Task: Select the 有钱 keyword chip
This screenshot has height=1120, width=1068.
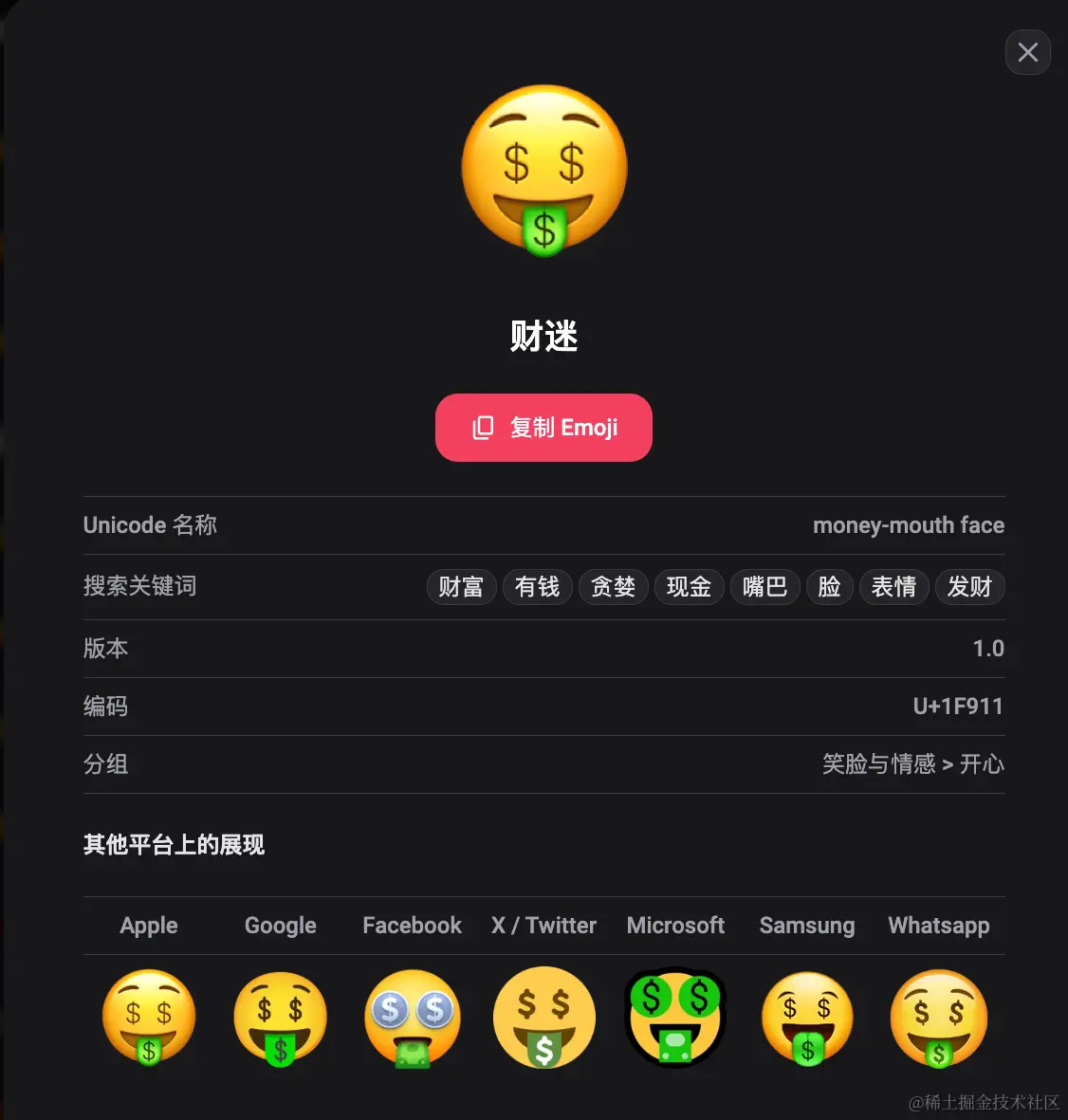Action: (537, 587)
